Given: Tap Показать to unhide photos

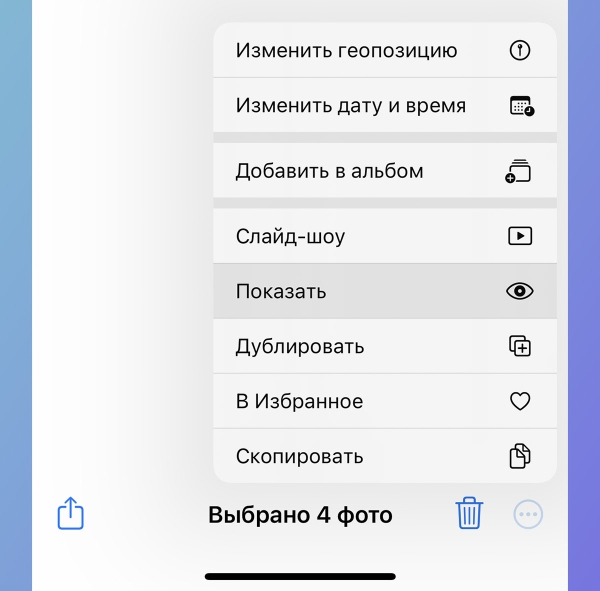Looking at the screenshot, I should 384,291.
